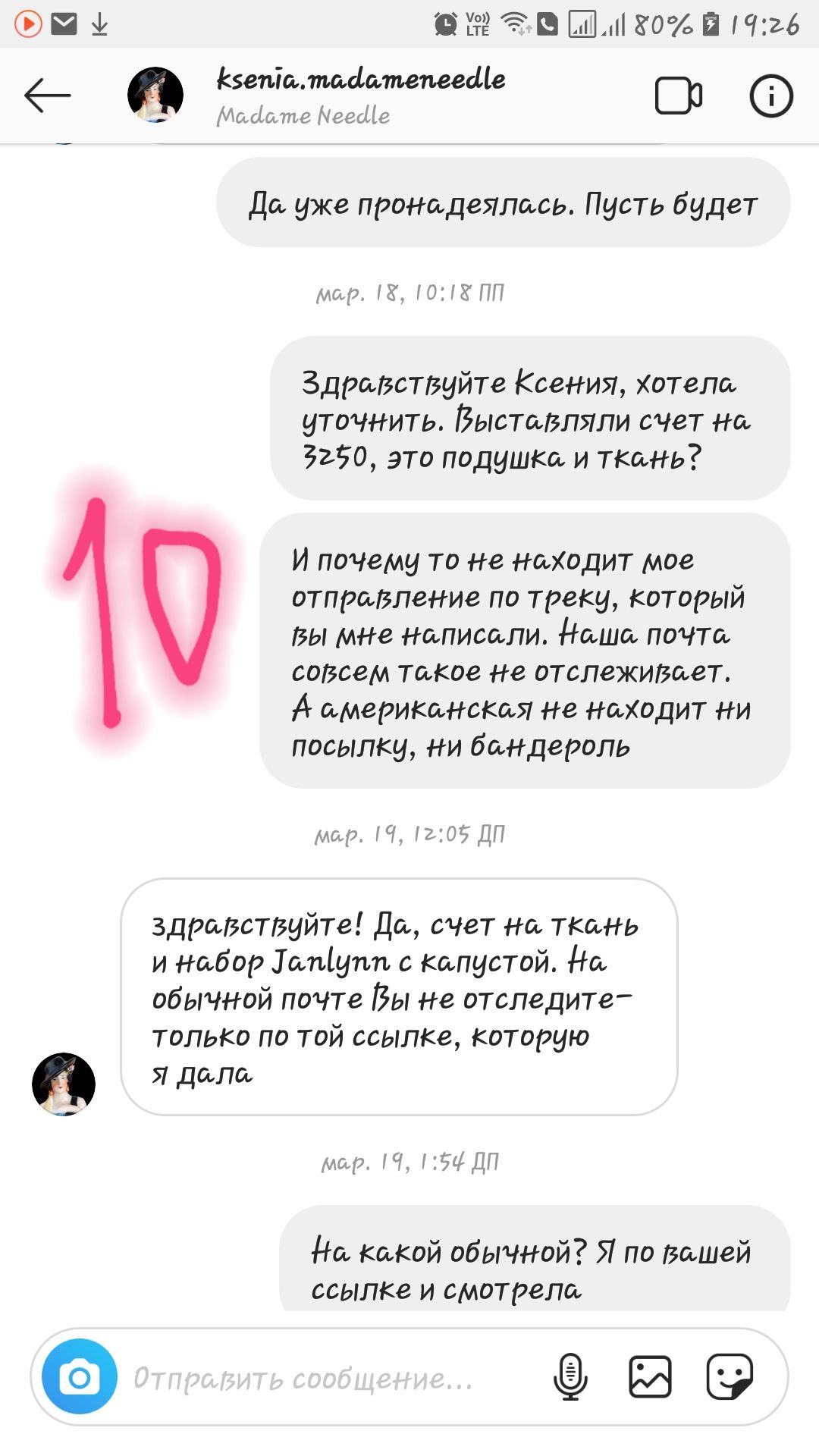819x1456 pixels.
Task: Open the camera to send a photo
Action: pos(80,1376)
